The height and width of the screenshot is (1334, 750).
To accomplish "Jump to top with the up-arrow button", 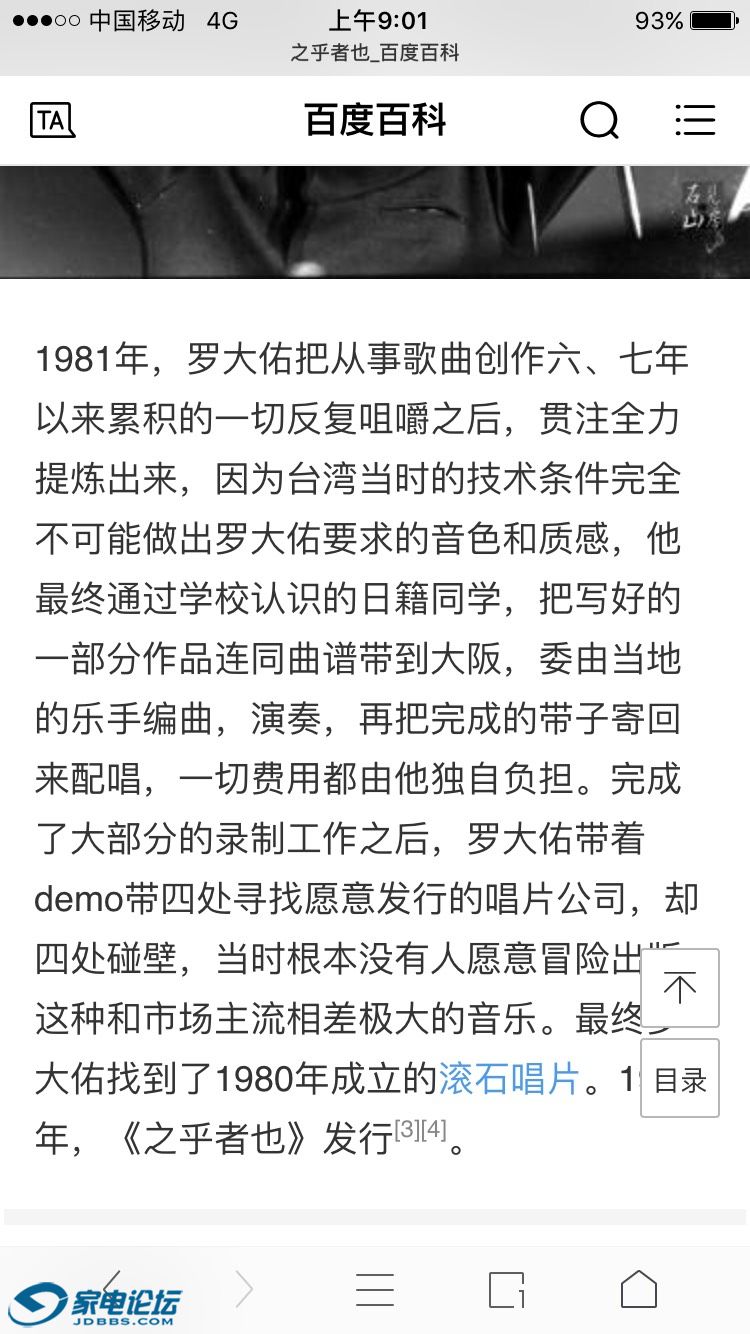I will pyautogui.click(x=680, y=989).
